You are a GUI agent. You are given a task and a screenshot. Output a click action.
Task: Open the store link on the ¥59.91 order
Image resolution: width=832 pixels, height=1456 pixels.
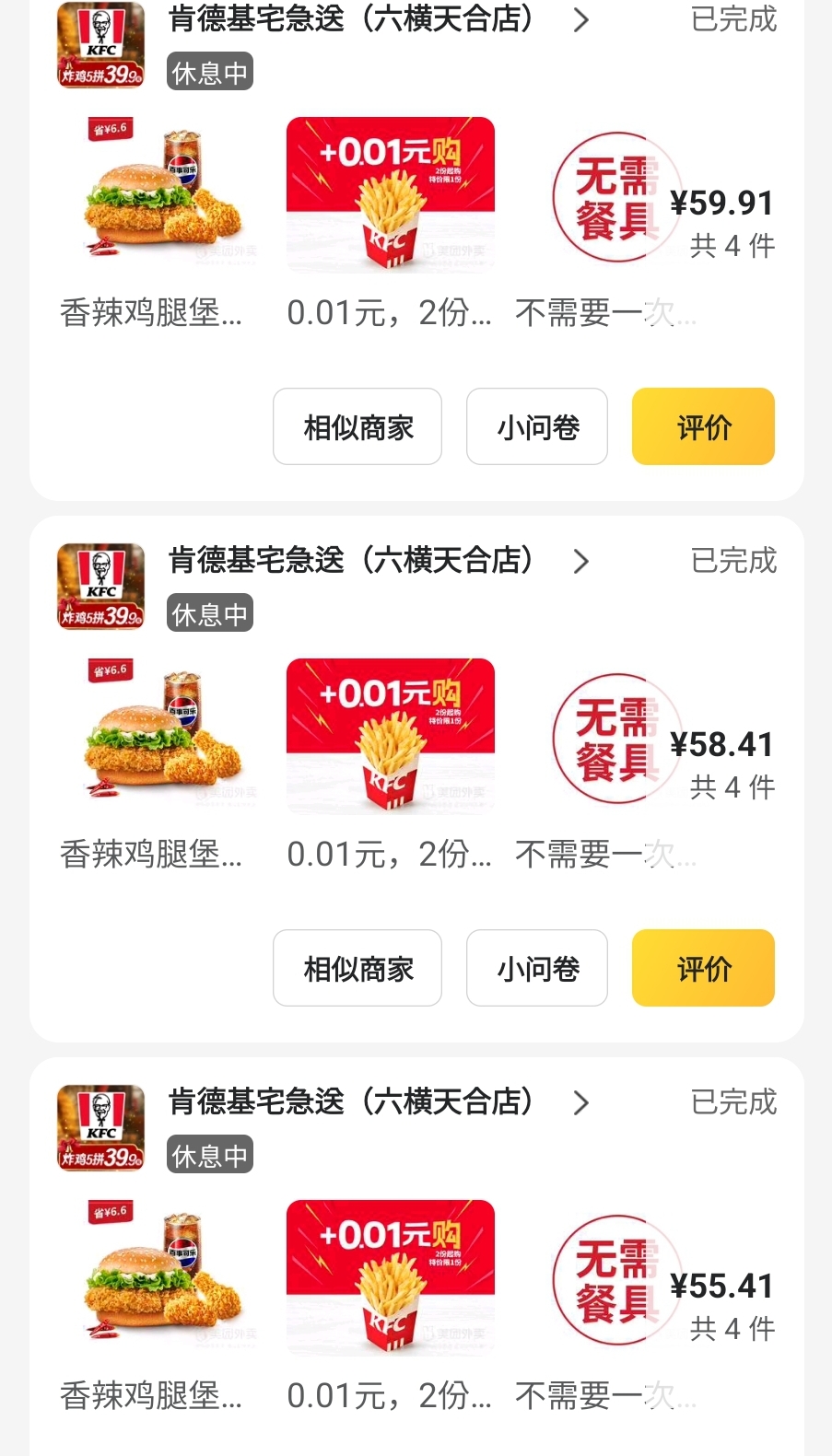coord(378,18)
